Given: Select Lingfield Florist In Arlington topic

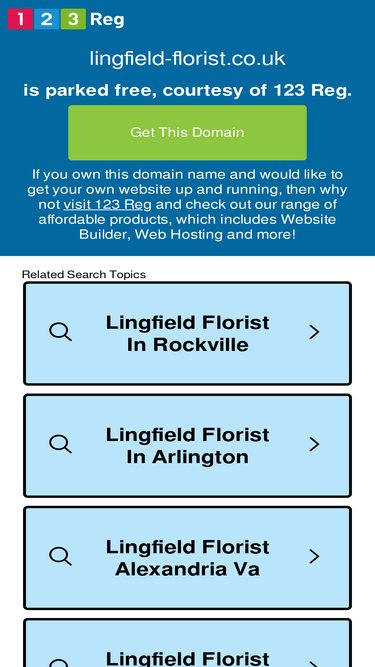Looking at the screenshot, I should (187, 445).
